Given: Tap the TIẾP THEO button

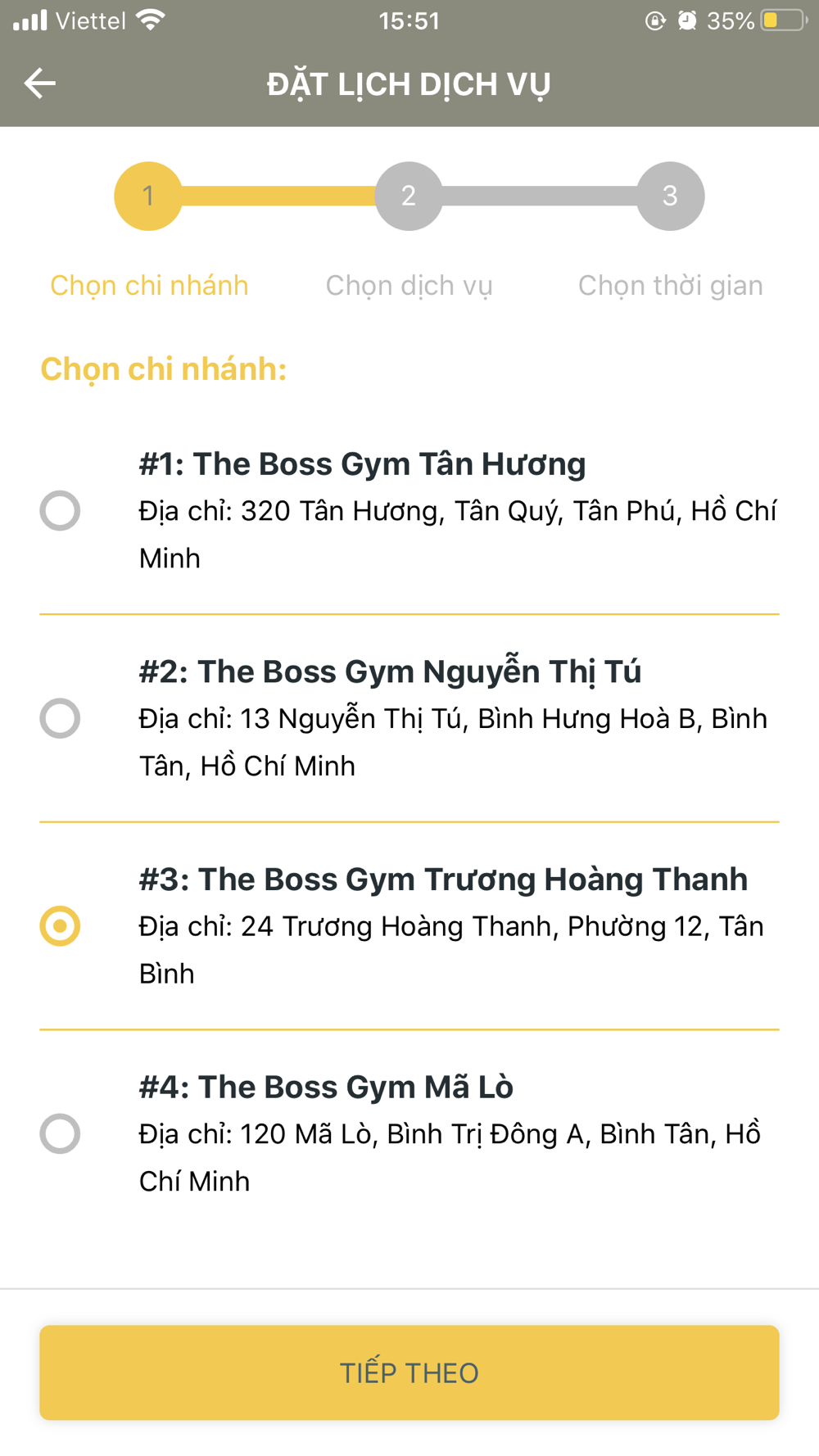Looking at the screenshot, I should point(409,1372).
